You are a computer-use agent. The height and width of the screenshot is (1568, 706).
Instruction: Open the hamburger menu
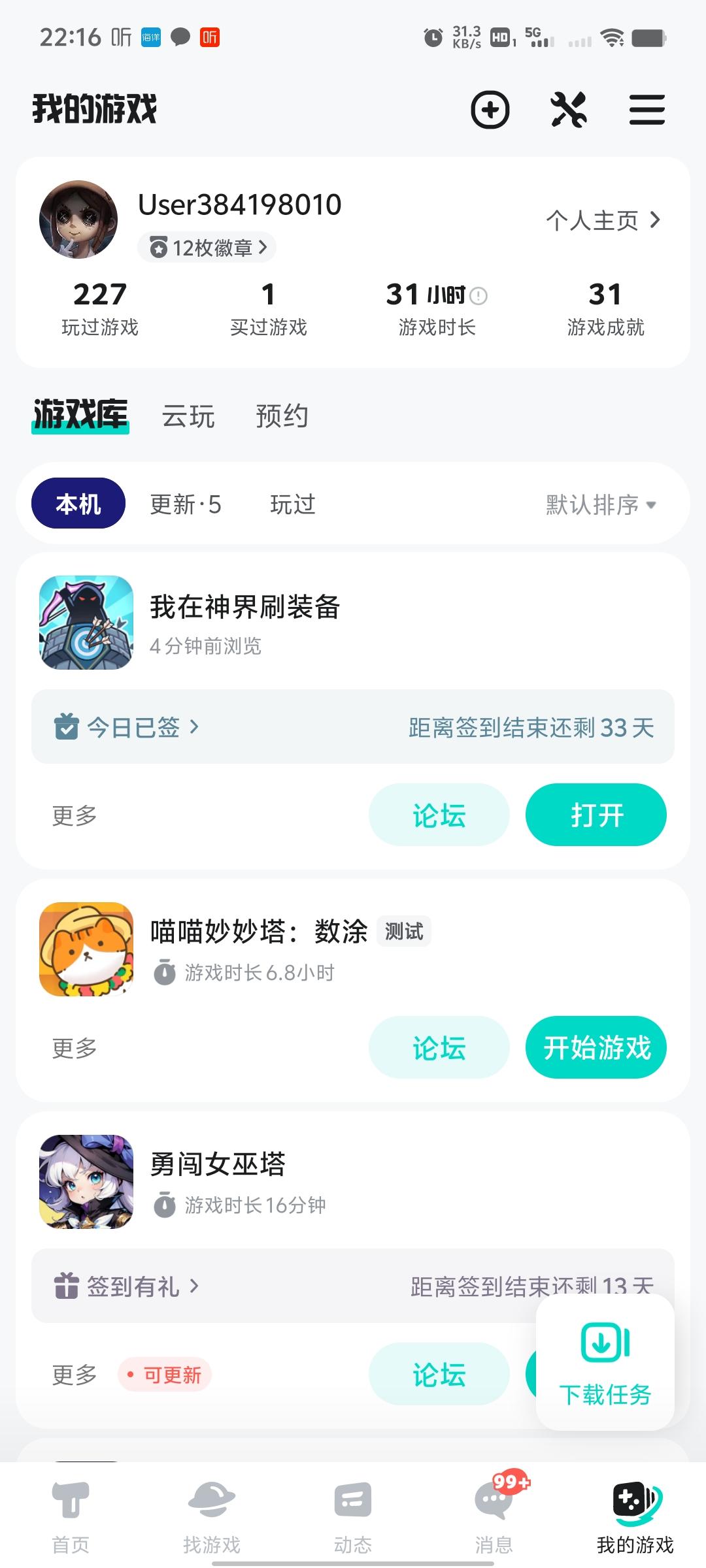coord(647,110)
